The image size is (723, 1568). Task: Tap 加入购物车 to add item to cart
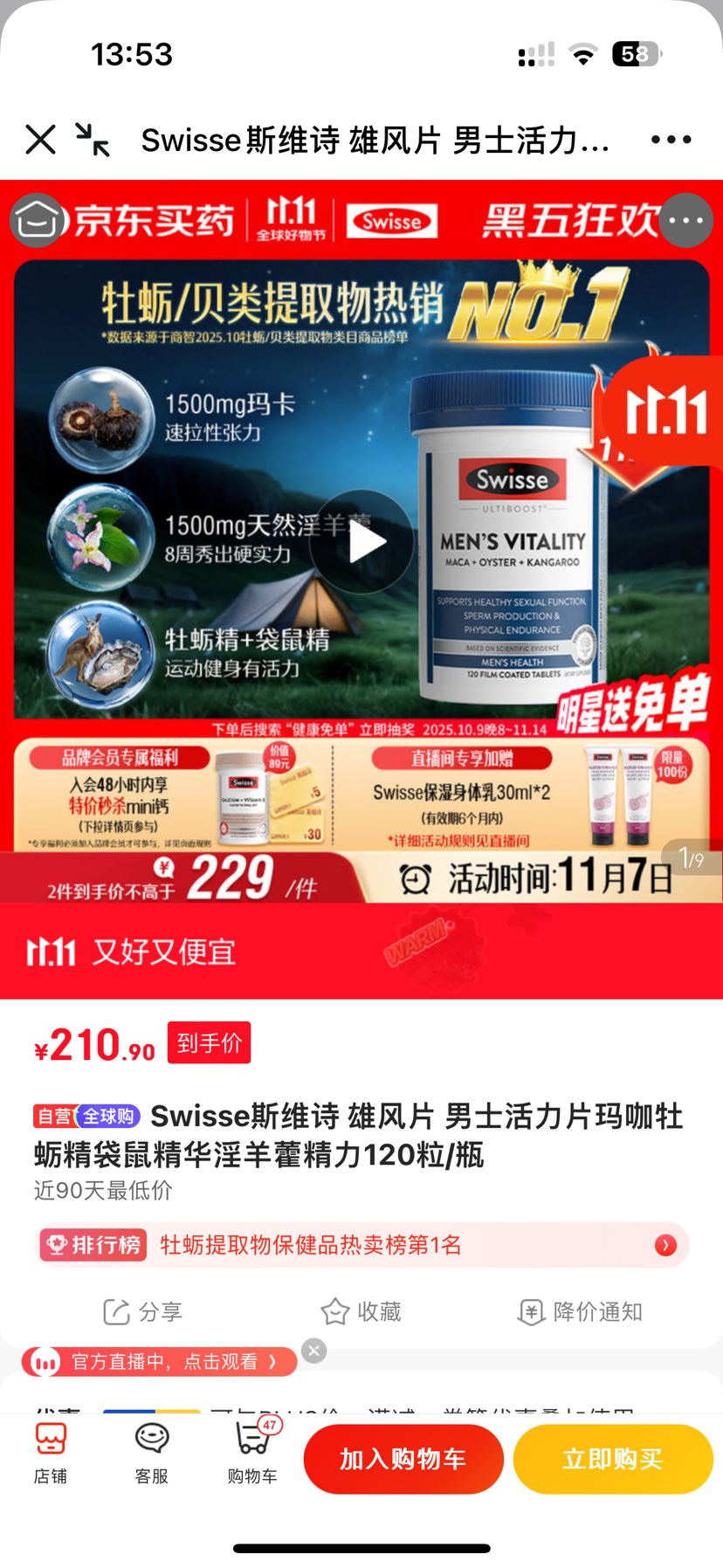pos(403,1459)
